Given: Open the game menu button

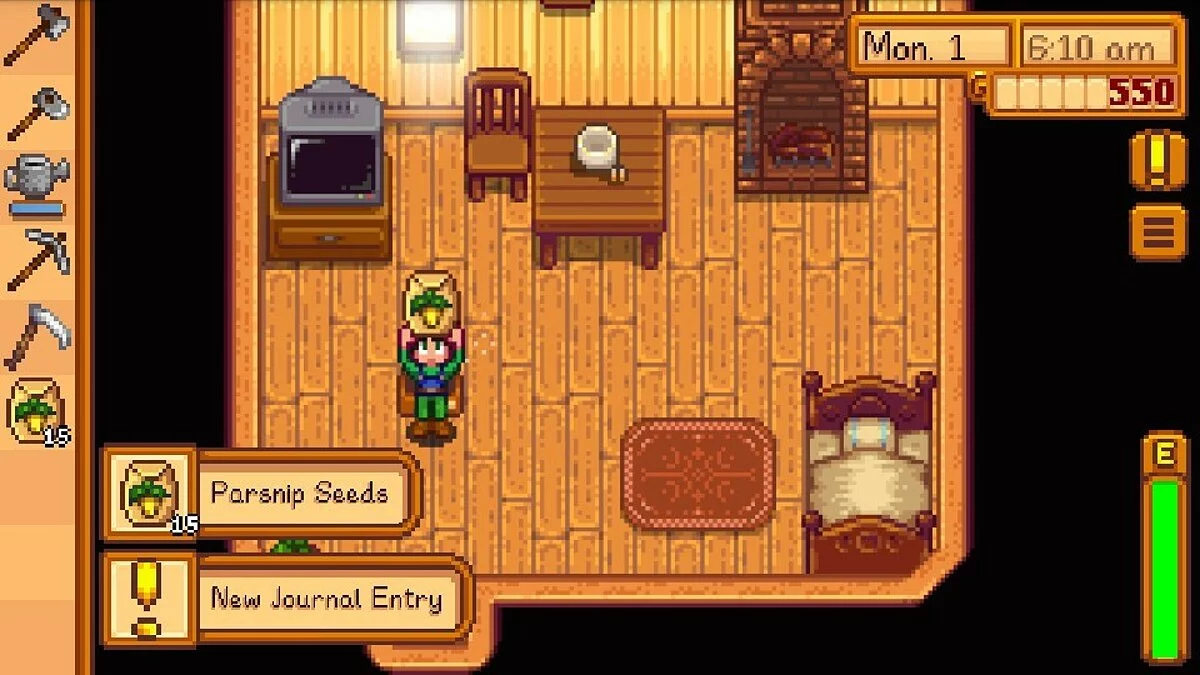Looking at the screenshot, I should (x=1158, y=232).
